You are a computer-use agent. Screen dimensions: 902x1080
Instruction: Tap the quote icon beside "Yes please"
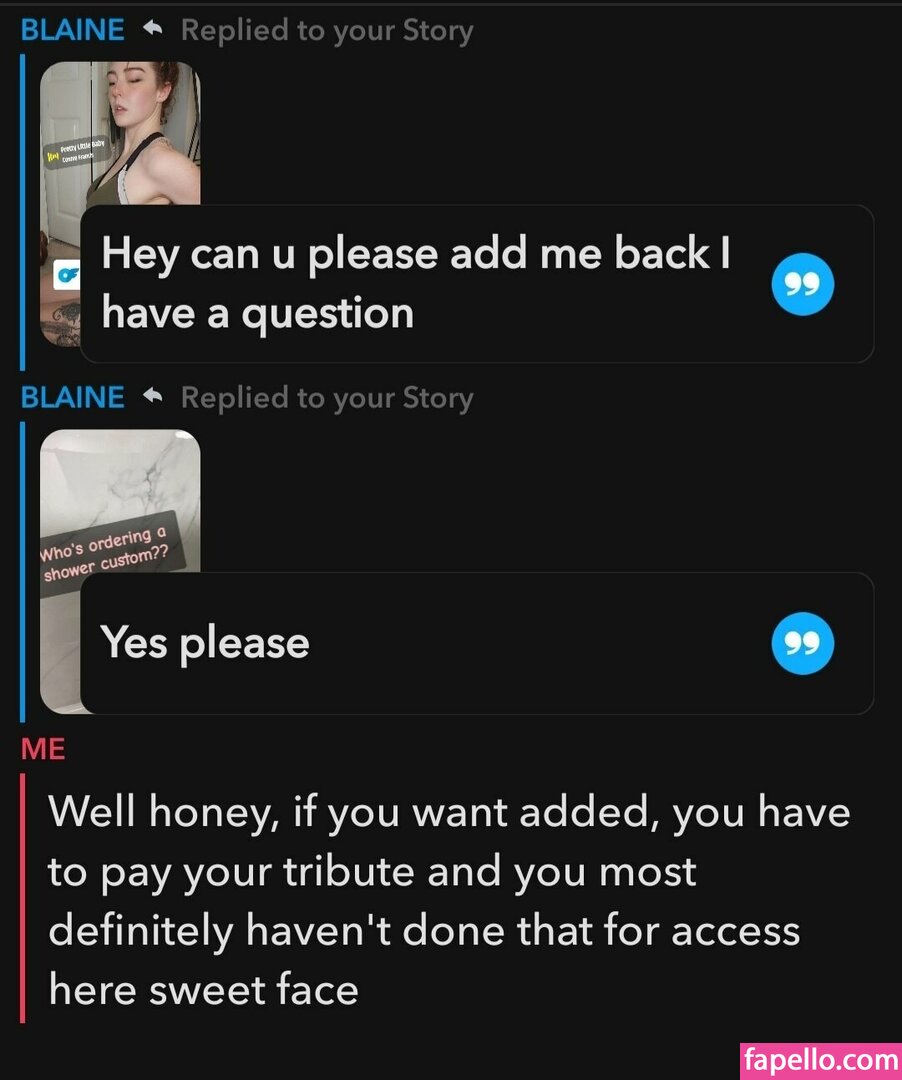point(803,643)
